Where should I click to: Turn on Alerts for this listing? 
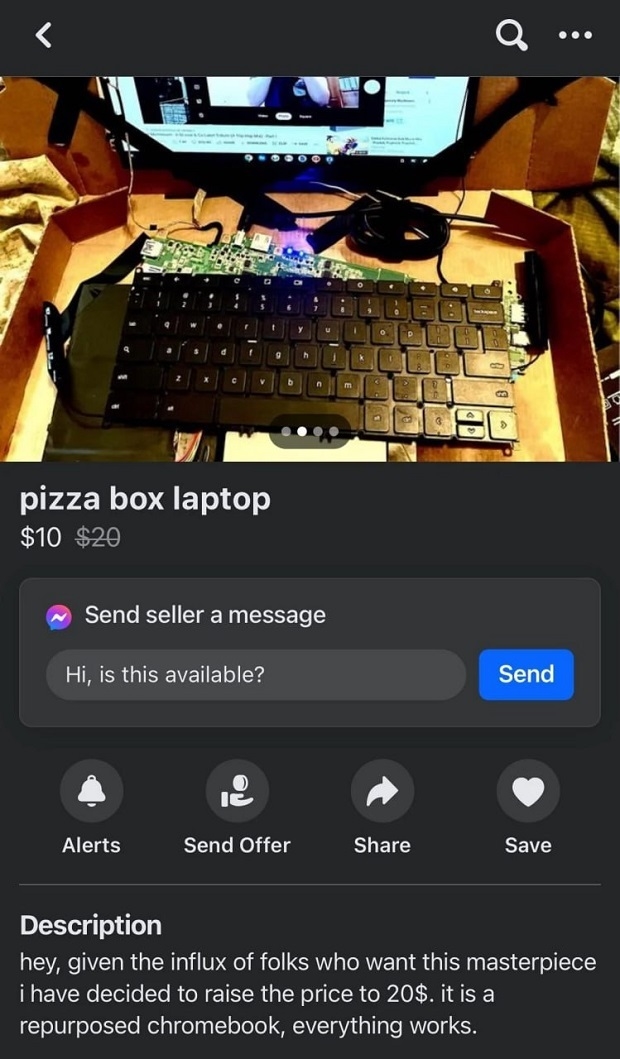91,792
